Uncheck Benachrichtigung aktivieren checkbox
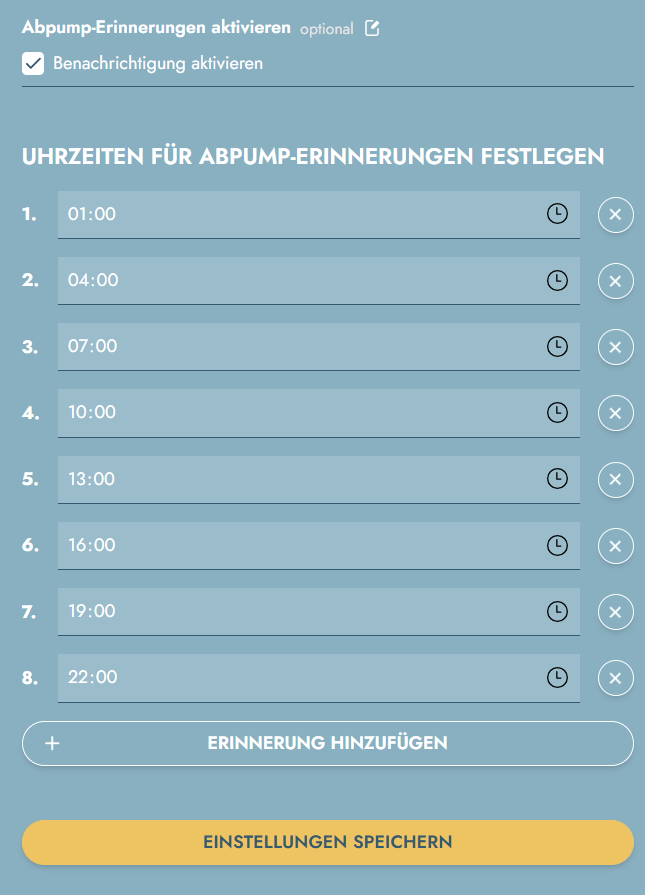This screenshot has width=645, height=895. click(x=33, y=63)
